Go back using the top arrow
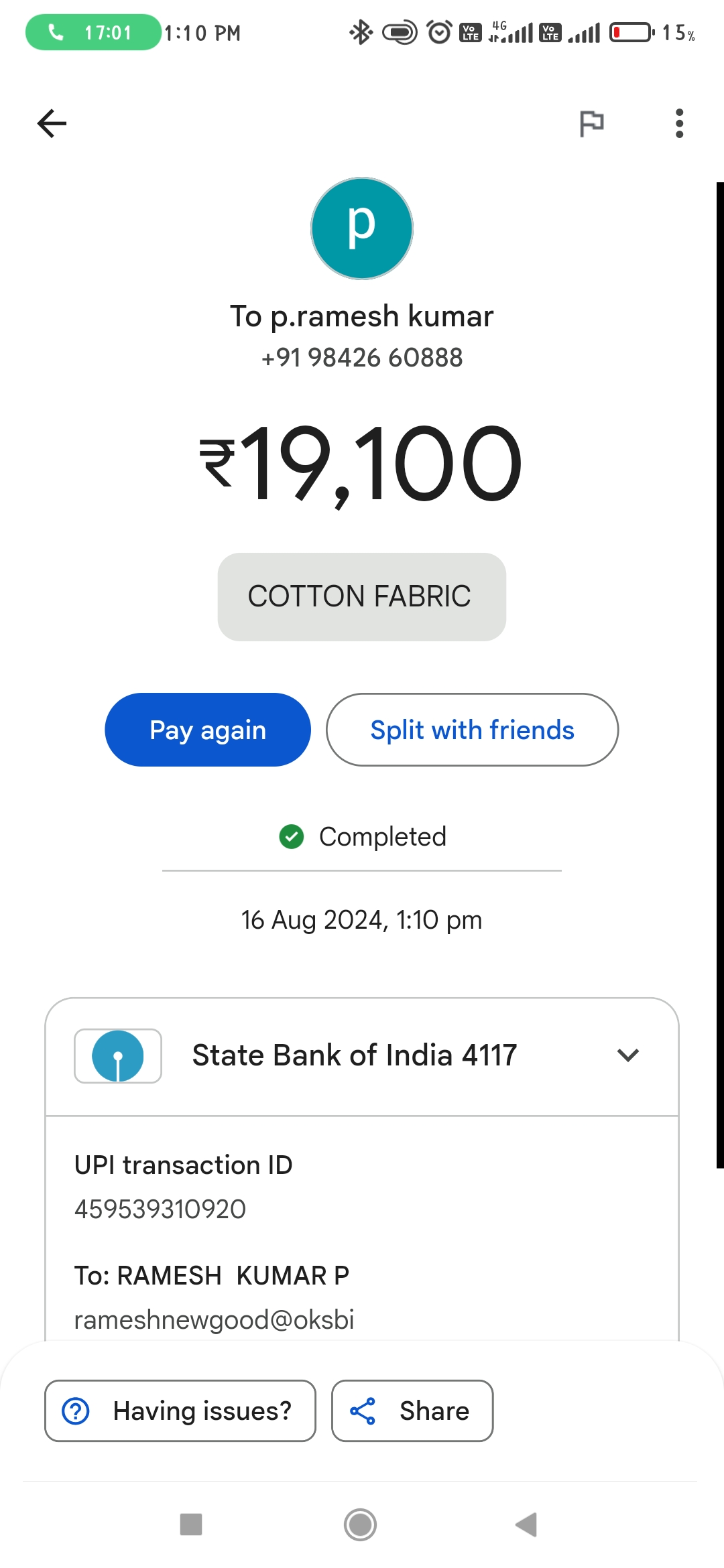This screenshot has height=1568, width=724. (52, 123)
